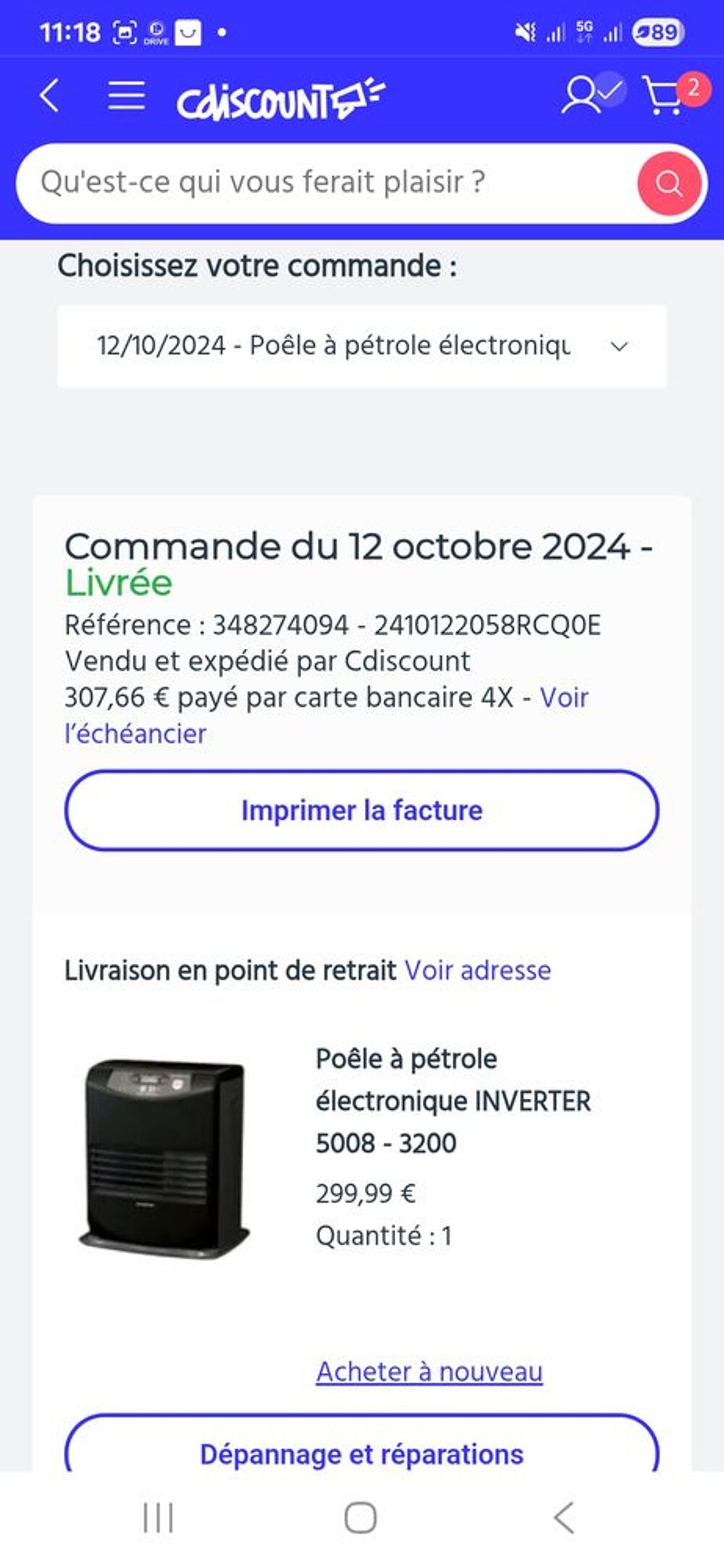
Task: Tap the red search magnifier icon
Action: [669, 182]
